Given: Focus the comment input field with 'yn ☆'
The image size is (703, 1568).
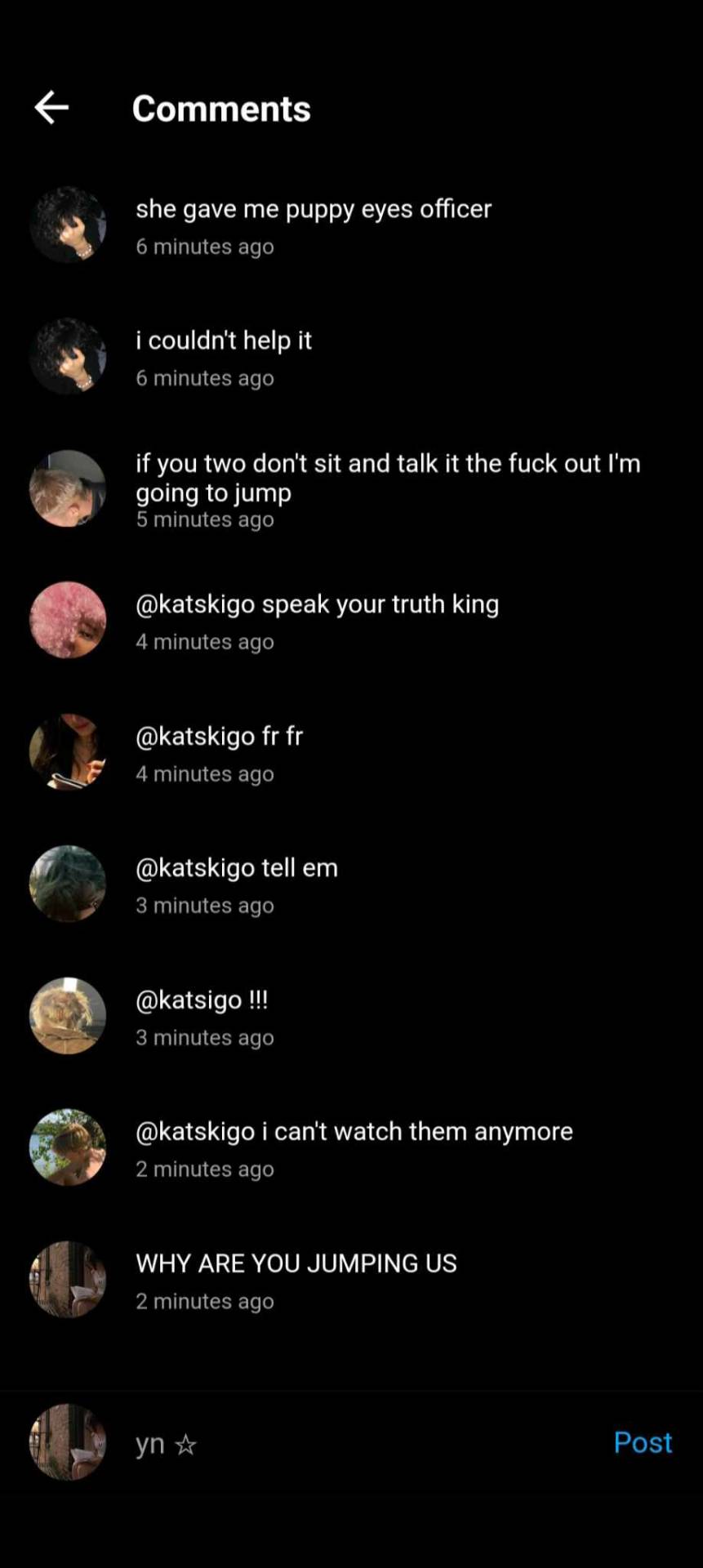Looking at the screenshot, I should point(359,1444).
